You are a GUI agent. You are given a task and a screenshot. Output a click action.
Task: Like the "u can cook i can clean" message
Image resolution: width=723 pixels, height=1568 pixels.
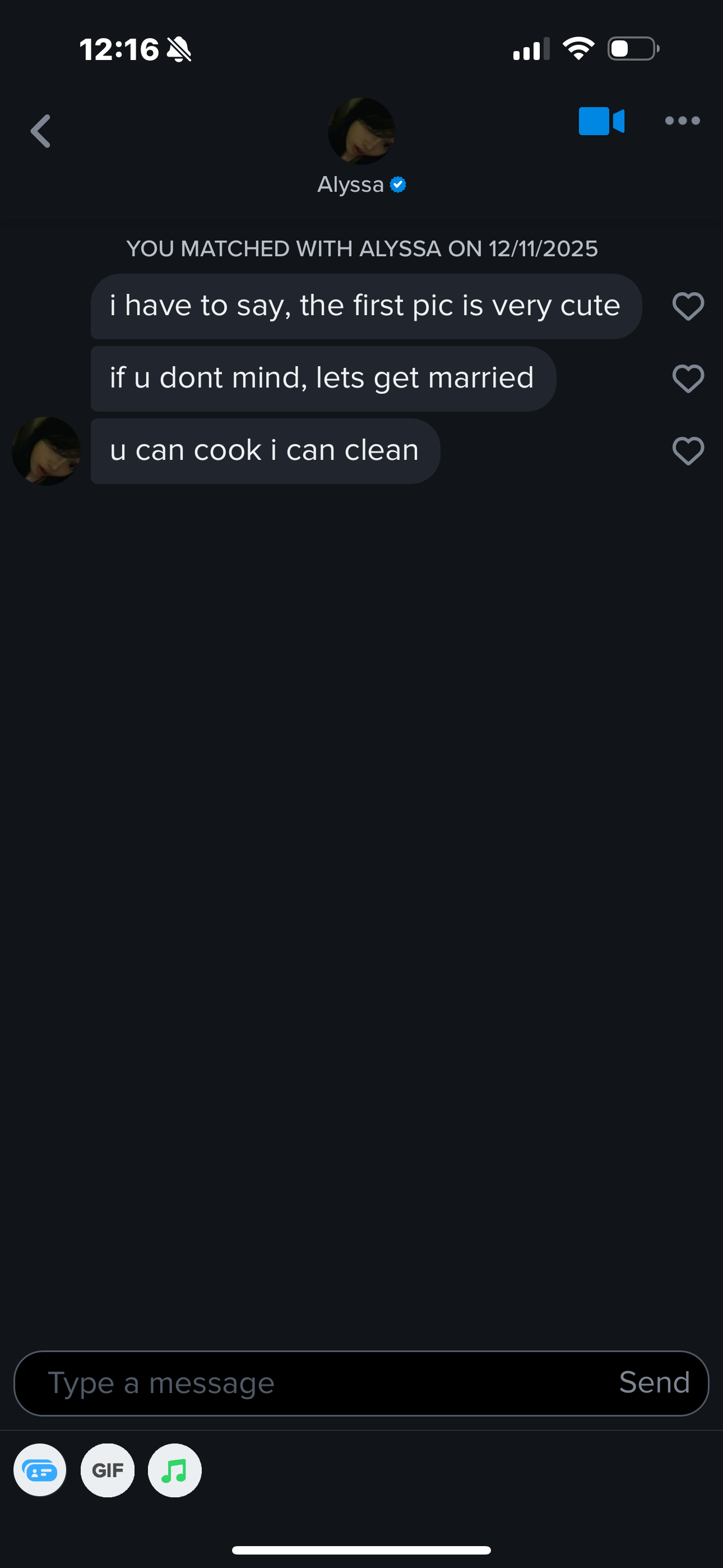point(688,451)
